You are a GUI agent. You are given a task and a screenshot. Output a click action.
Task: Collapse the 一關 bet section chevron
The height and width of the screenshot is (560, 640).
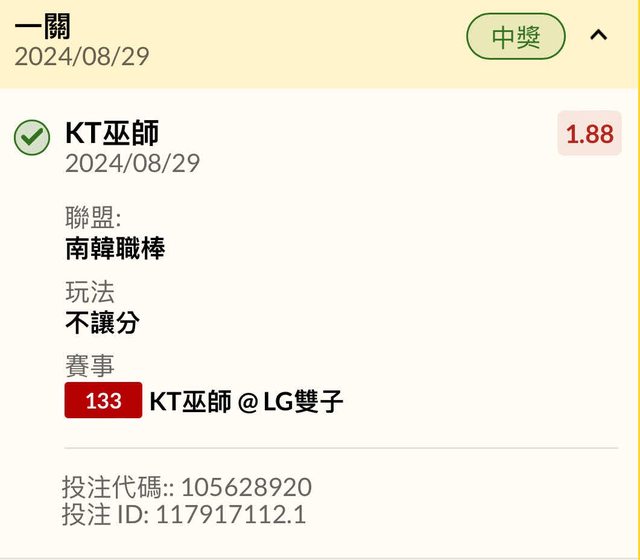tap(598, 36)
